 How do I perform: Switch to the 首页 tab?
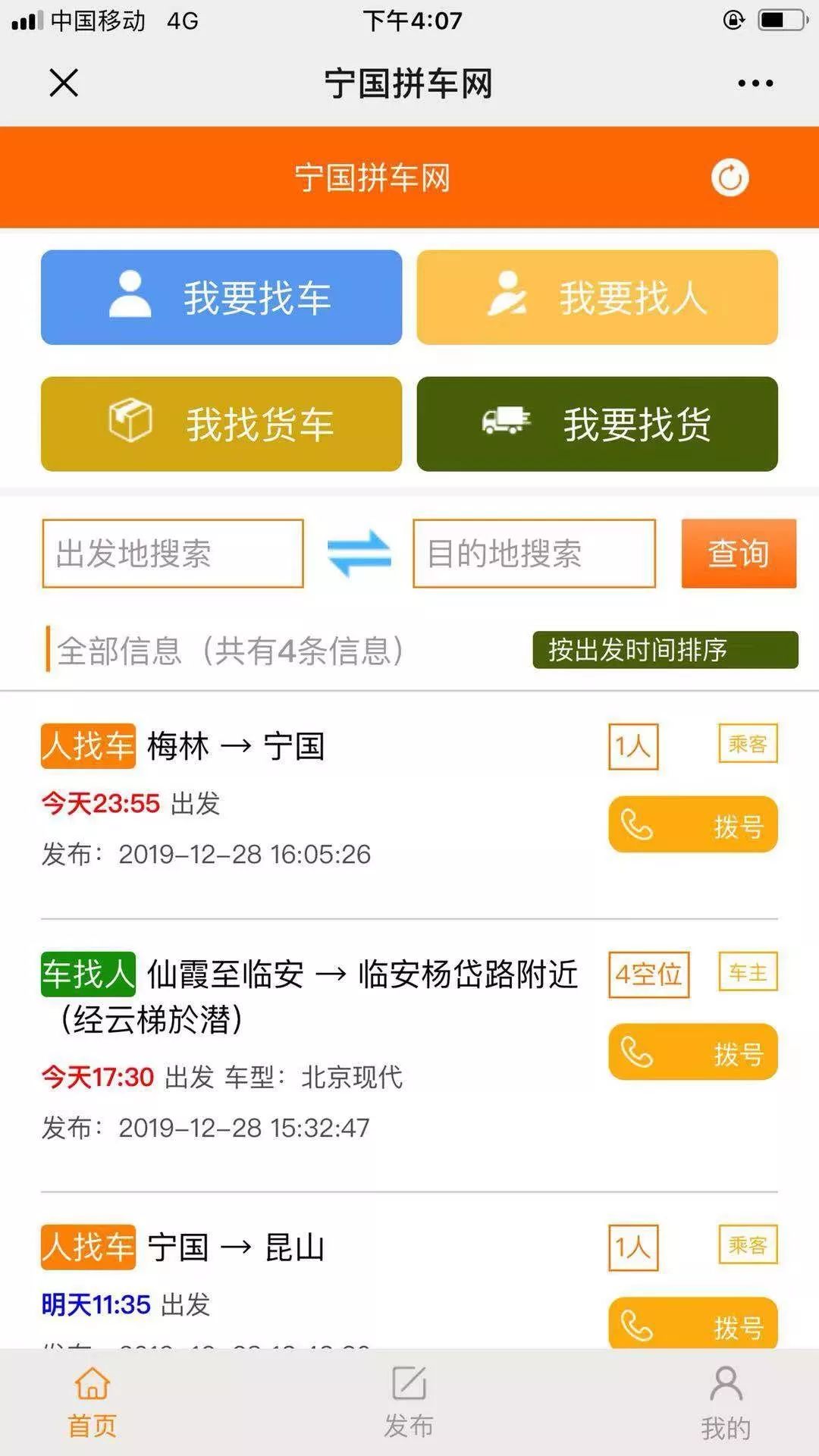pos(93,1403)
